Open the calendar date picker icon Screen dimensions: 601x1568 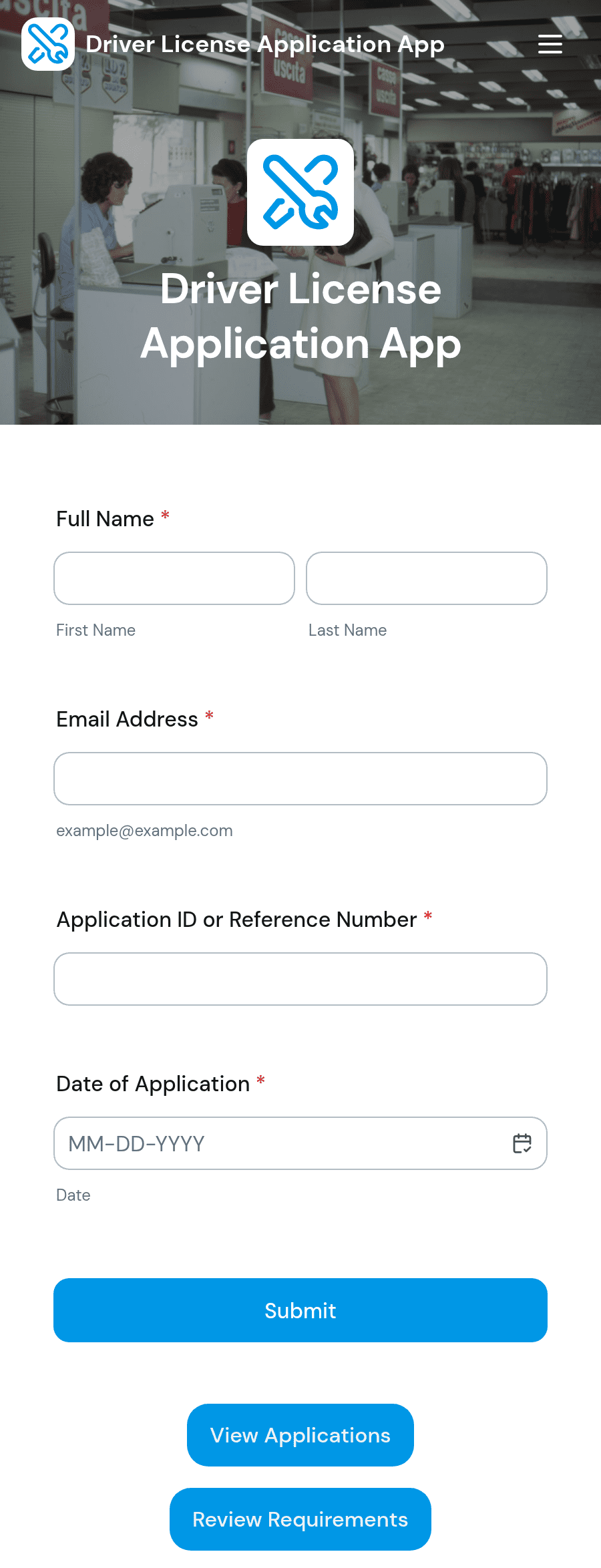click(x=522, y=1143)
